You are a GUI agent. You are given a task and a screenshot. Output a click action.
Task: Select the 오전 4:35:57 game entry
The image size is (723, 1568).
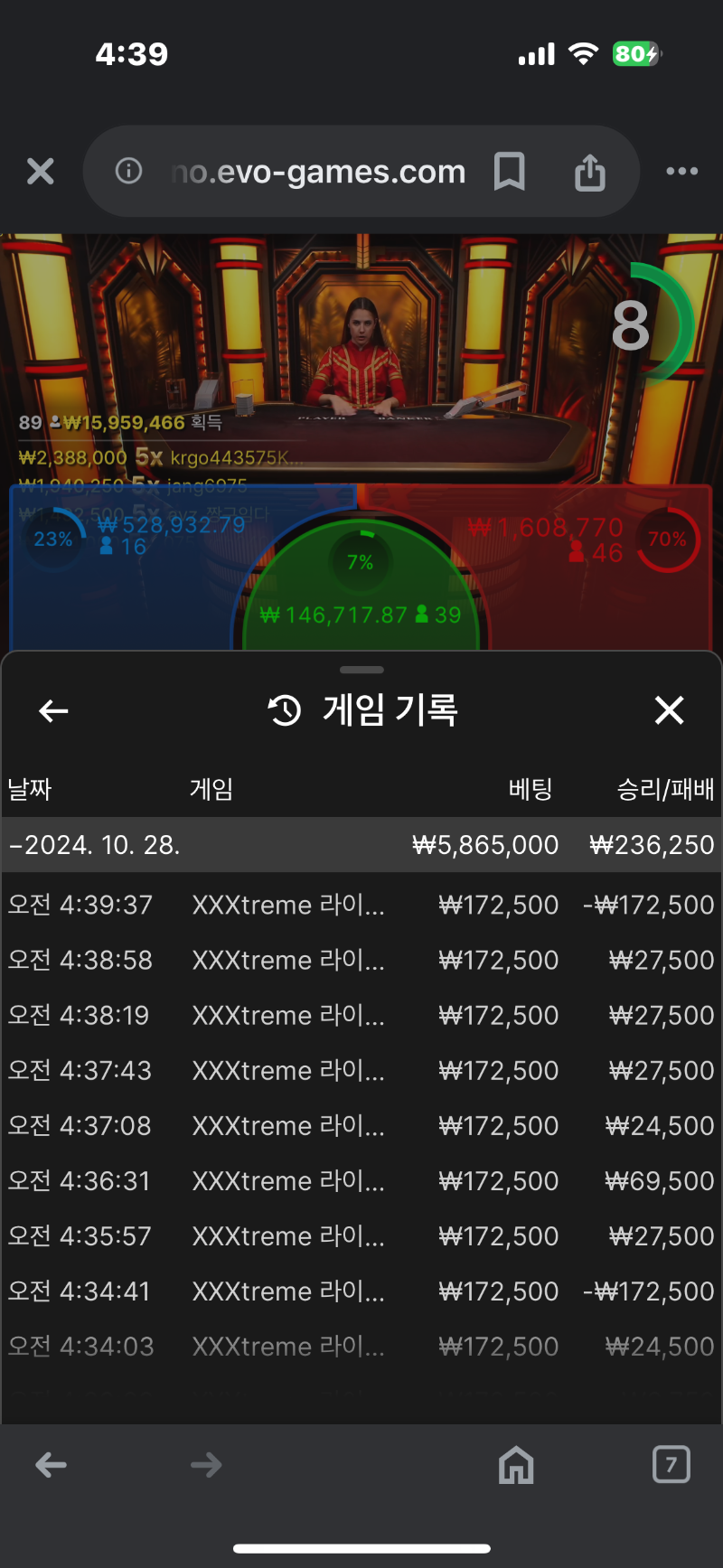pos(361,1235)
